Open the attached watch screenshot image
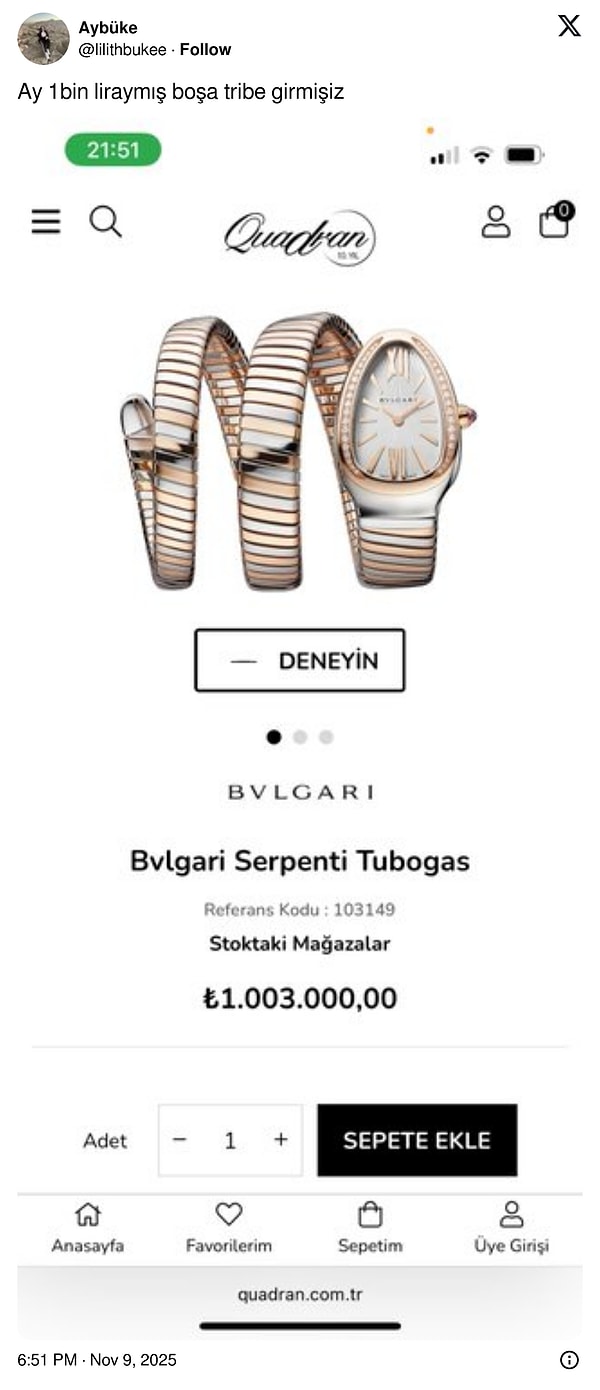The width and height of the screenshot is (600, 1390). point(300,700)
